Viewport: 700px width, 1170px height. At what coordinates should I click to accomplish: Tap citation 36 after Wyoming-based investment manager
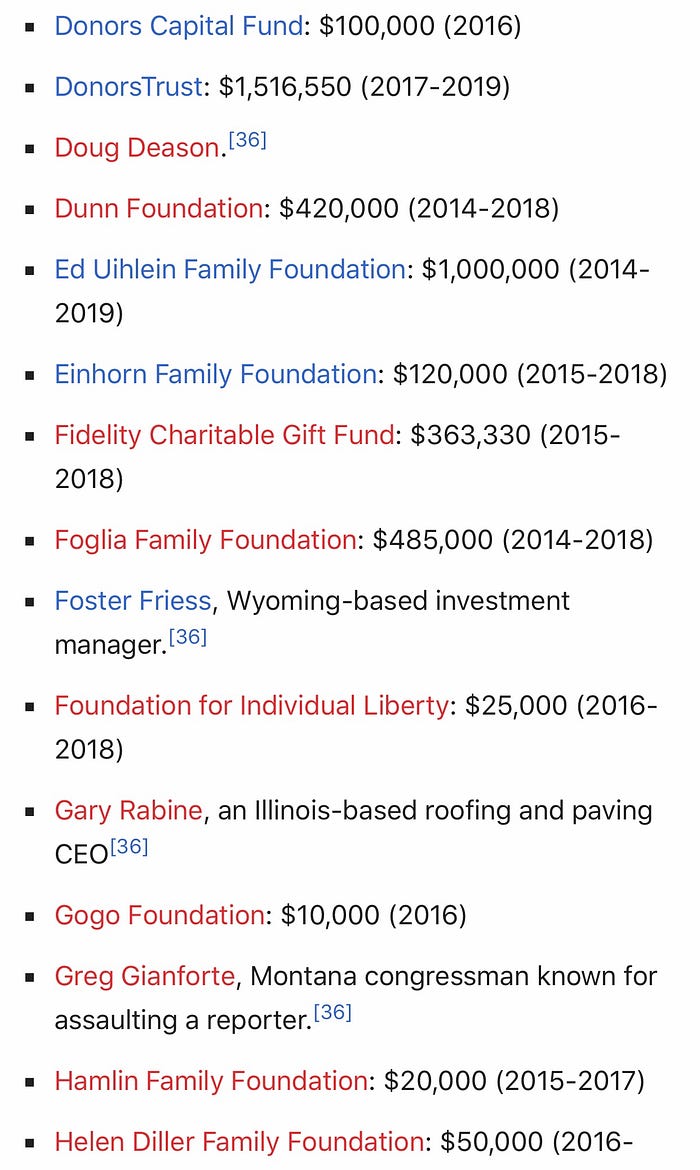point(188,637)
